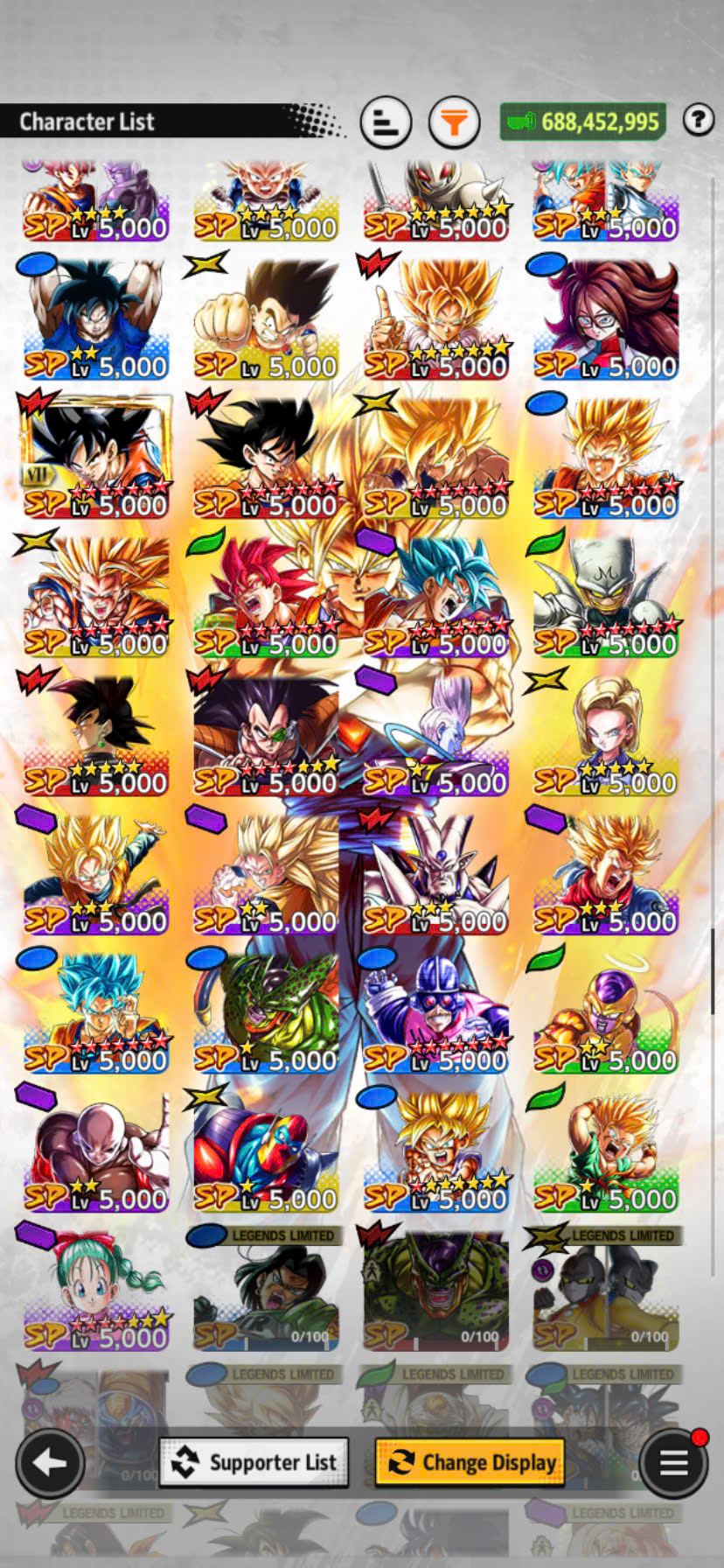The width and height of the screenshot is (724, 1568).
Task: Select the Omega Shenron character card
Action: 435,872
